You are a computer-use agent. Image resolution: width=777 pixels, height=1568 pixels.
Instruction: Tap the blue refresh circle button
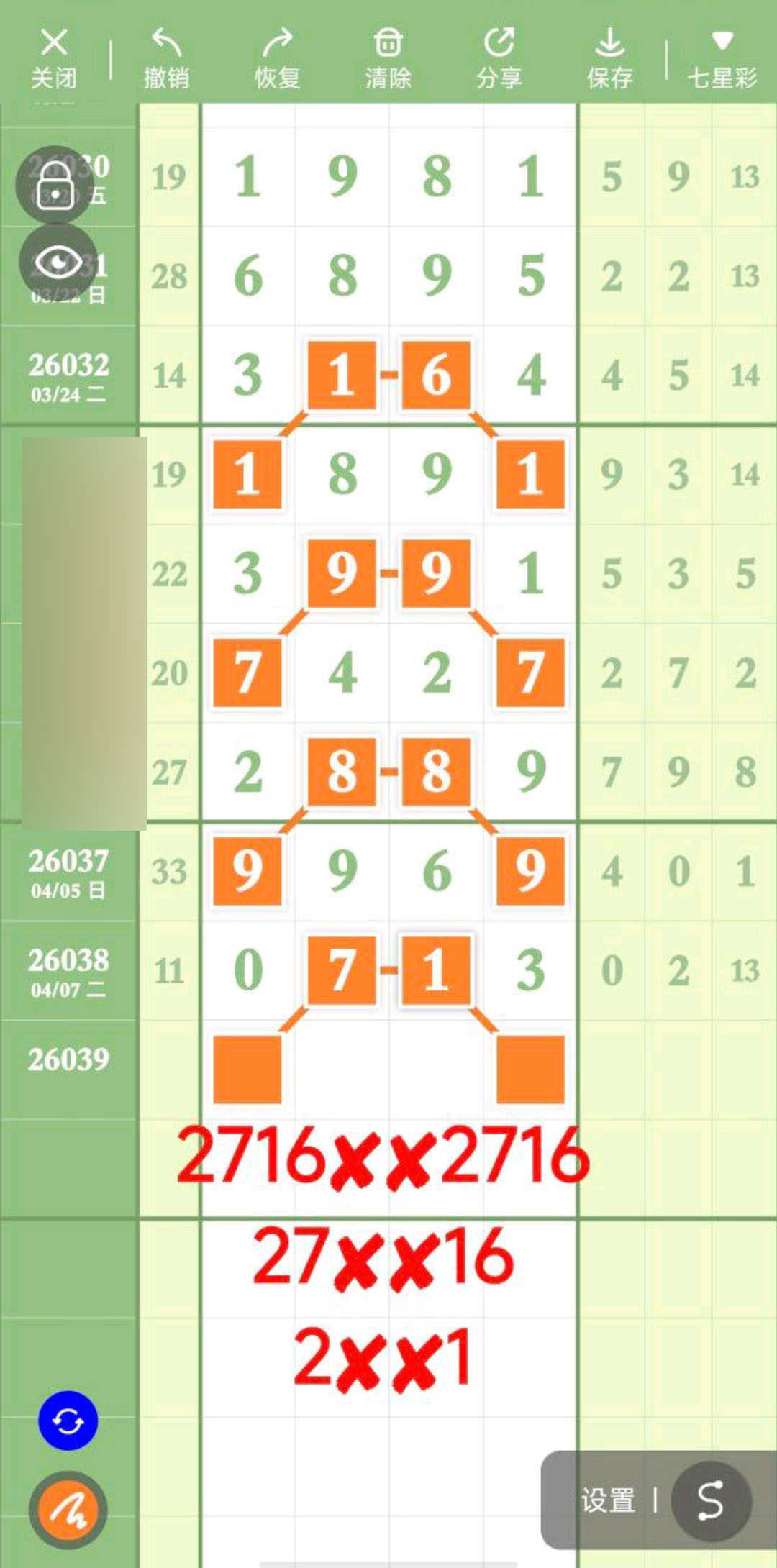(68, 1421)
